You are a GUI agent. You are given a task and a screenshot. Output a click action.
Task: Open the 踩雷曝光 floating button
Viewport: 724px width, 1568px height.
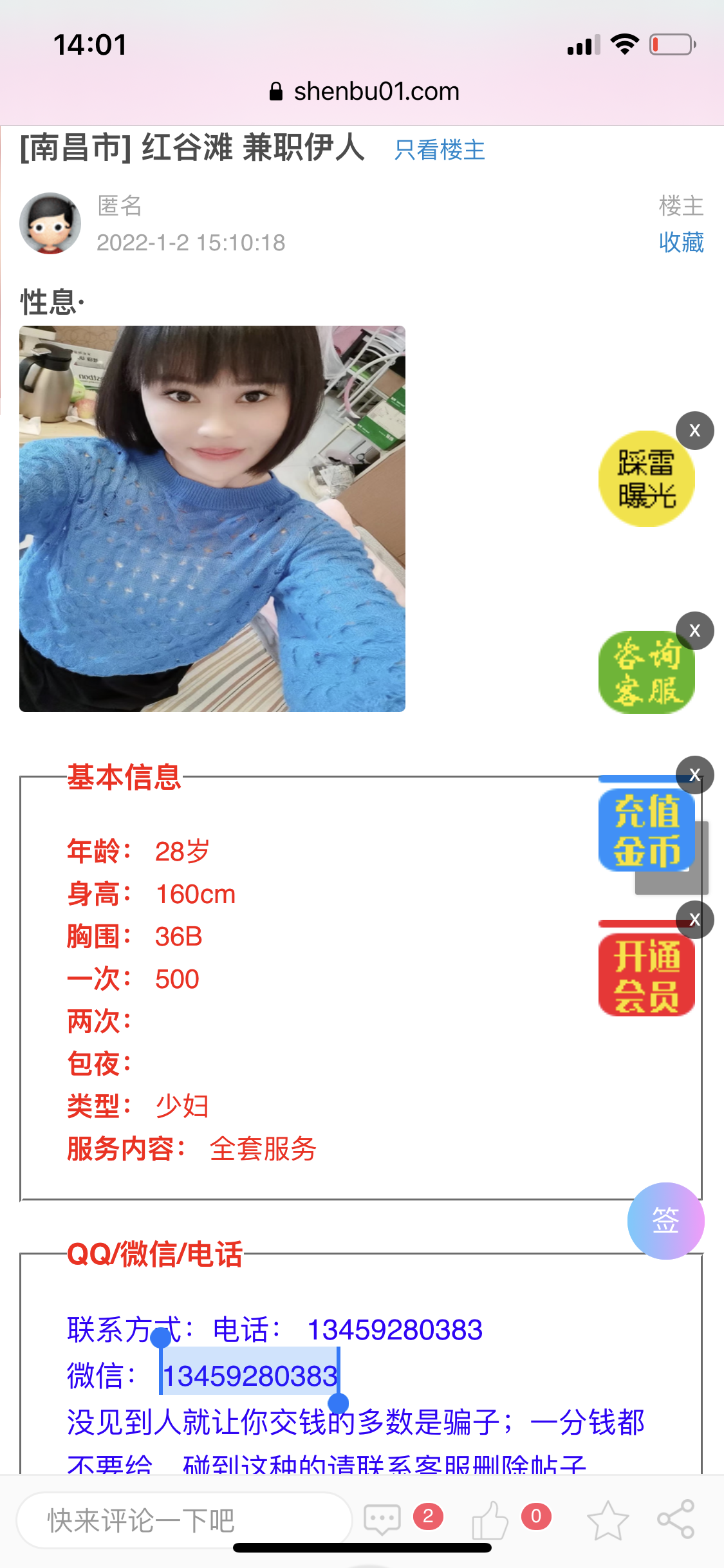[645, 480]
